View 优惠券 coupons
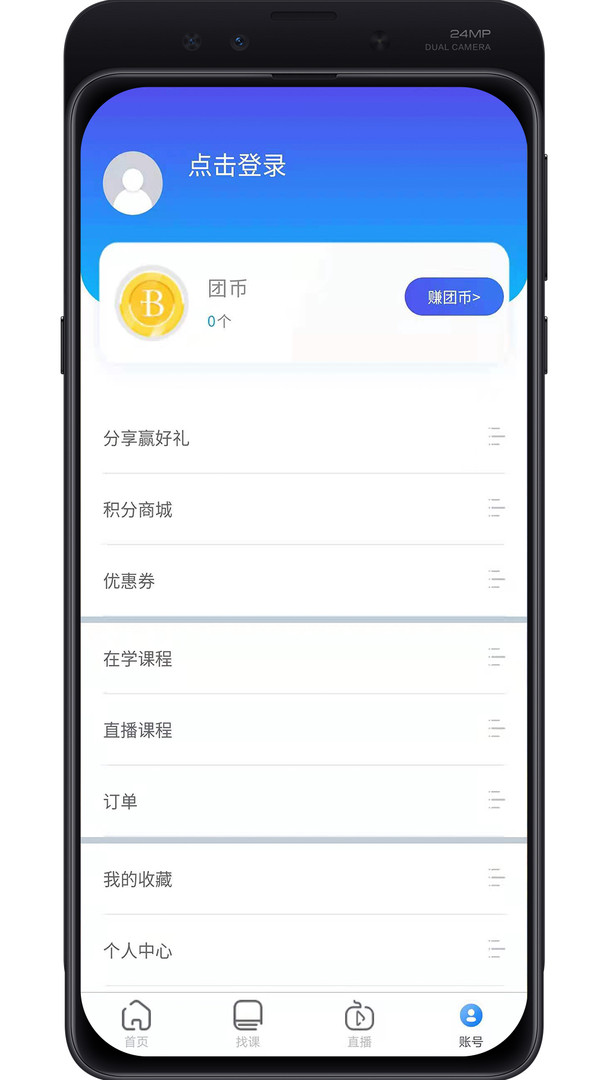Viewport: 607px width, 1080px height. point(304,581)
